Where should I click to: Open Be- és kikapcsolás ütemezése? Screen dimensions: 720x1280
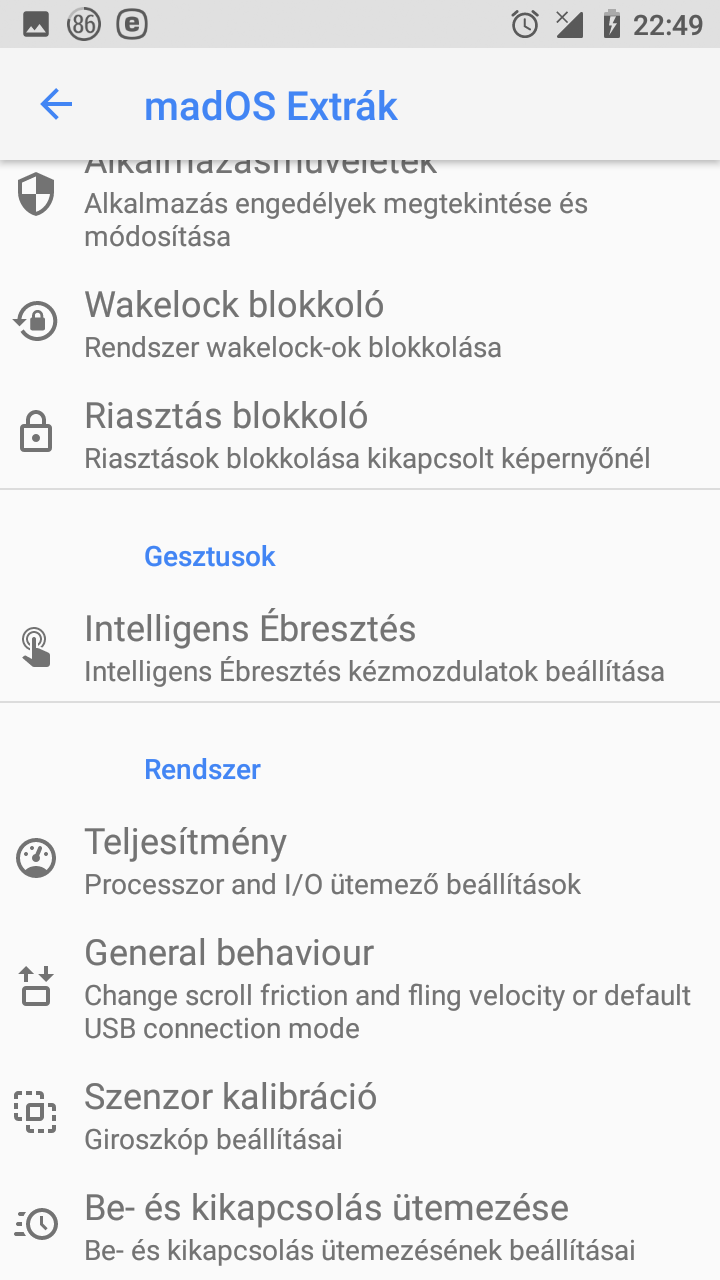coord(360,1225)
